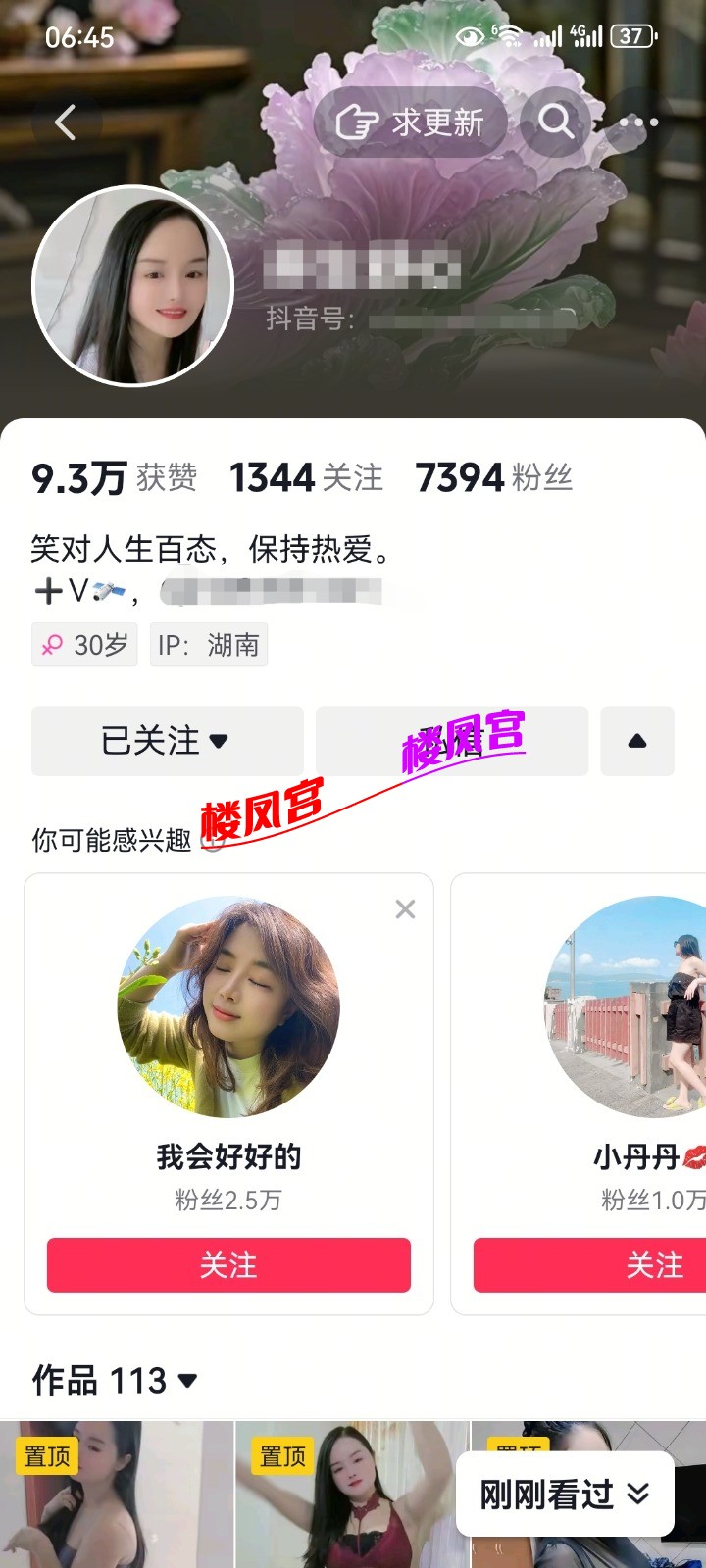Open the three-dot overflow menu
706x1568 pixels.
click(638, 122)
